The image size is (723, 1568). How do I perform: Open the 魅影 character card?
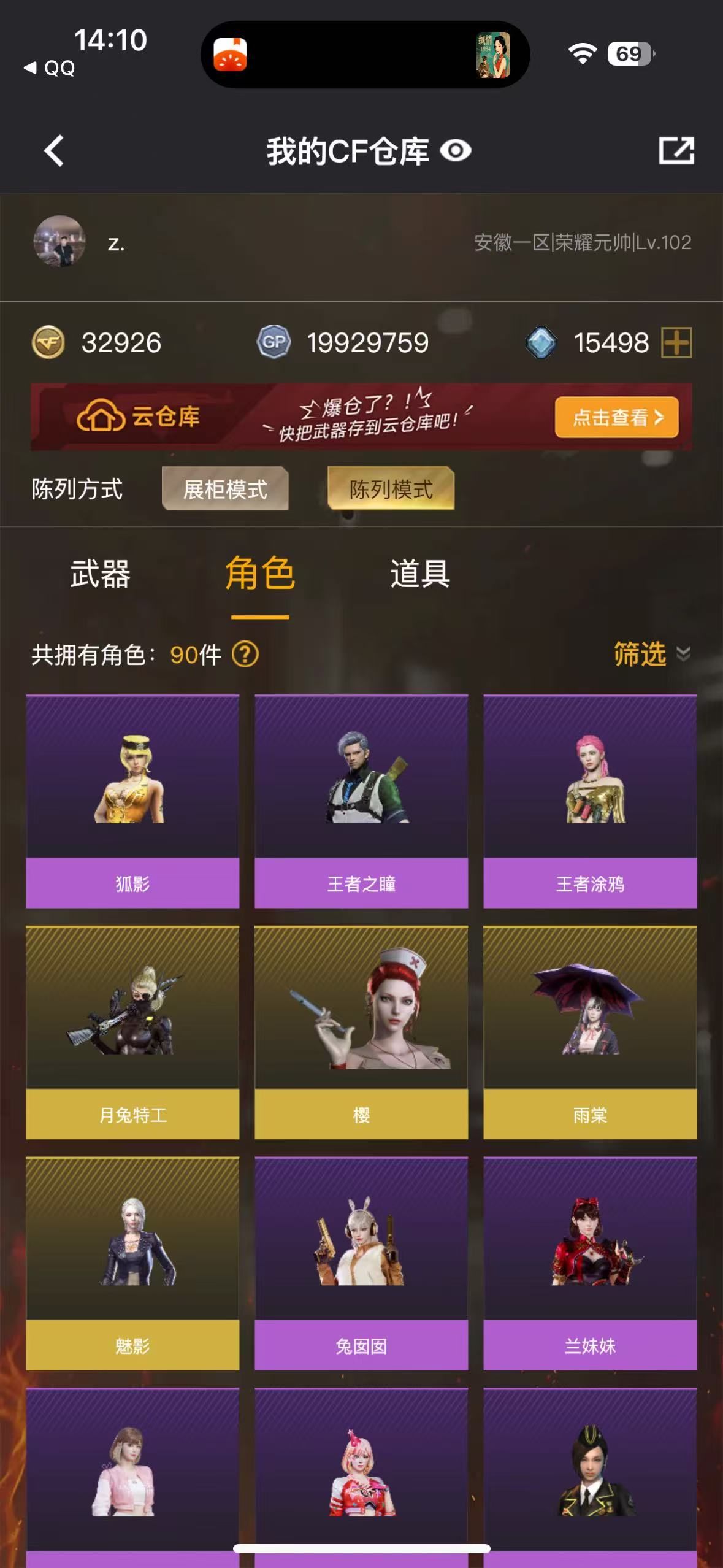coord(132,1263)
